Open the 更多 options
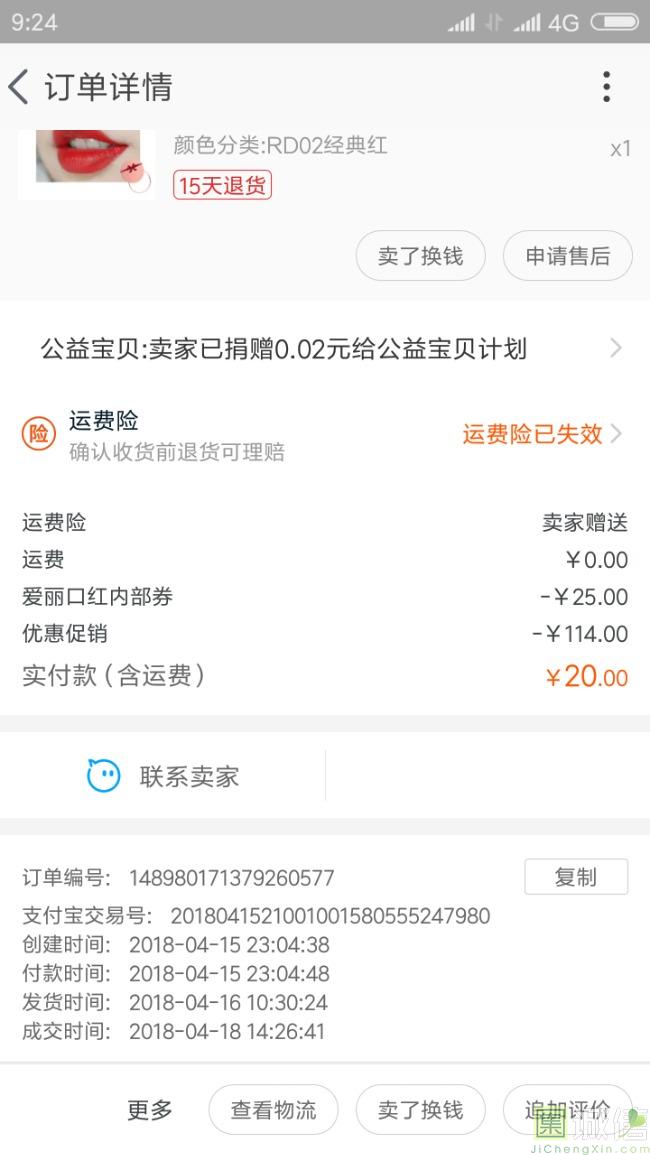The width and height of the screenshot is (650, 1155). click(x=150, y=1109)
